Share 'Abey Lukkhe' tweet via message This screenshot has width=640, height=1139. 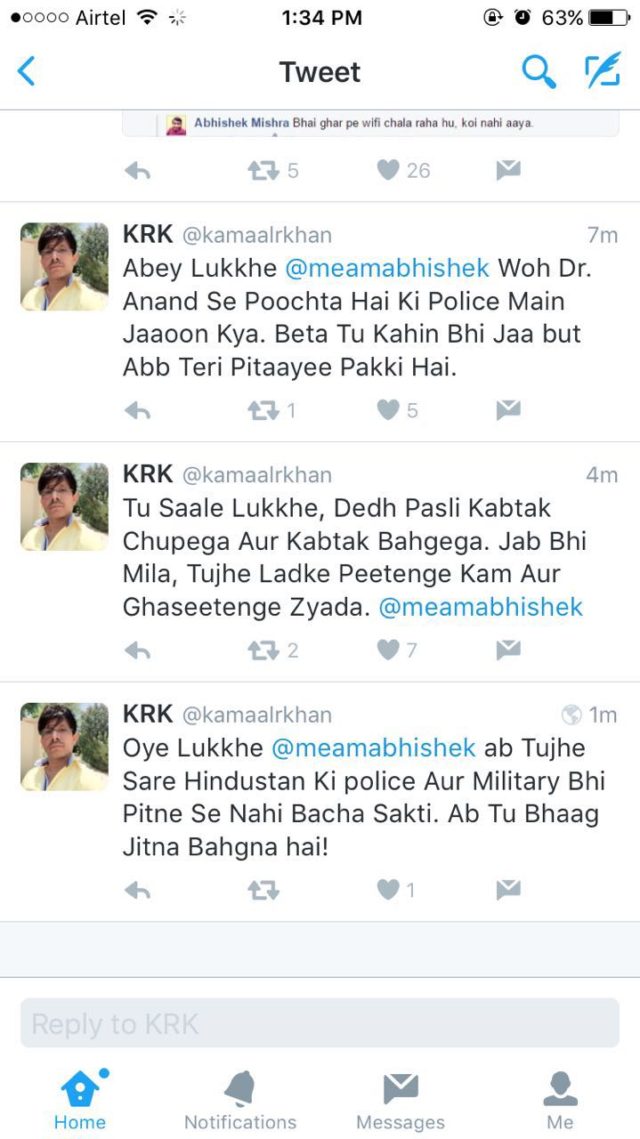point(508,409)
